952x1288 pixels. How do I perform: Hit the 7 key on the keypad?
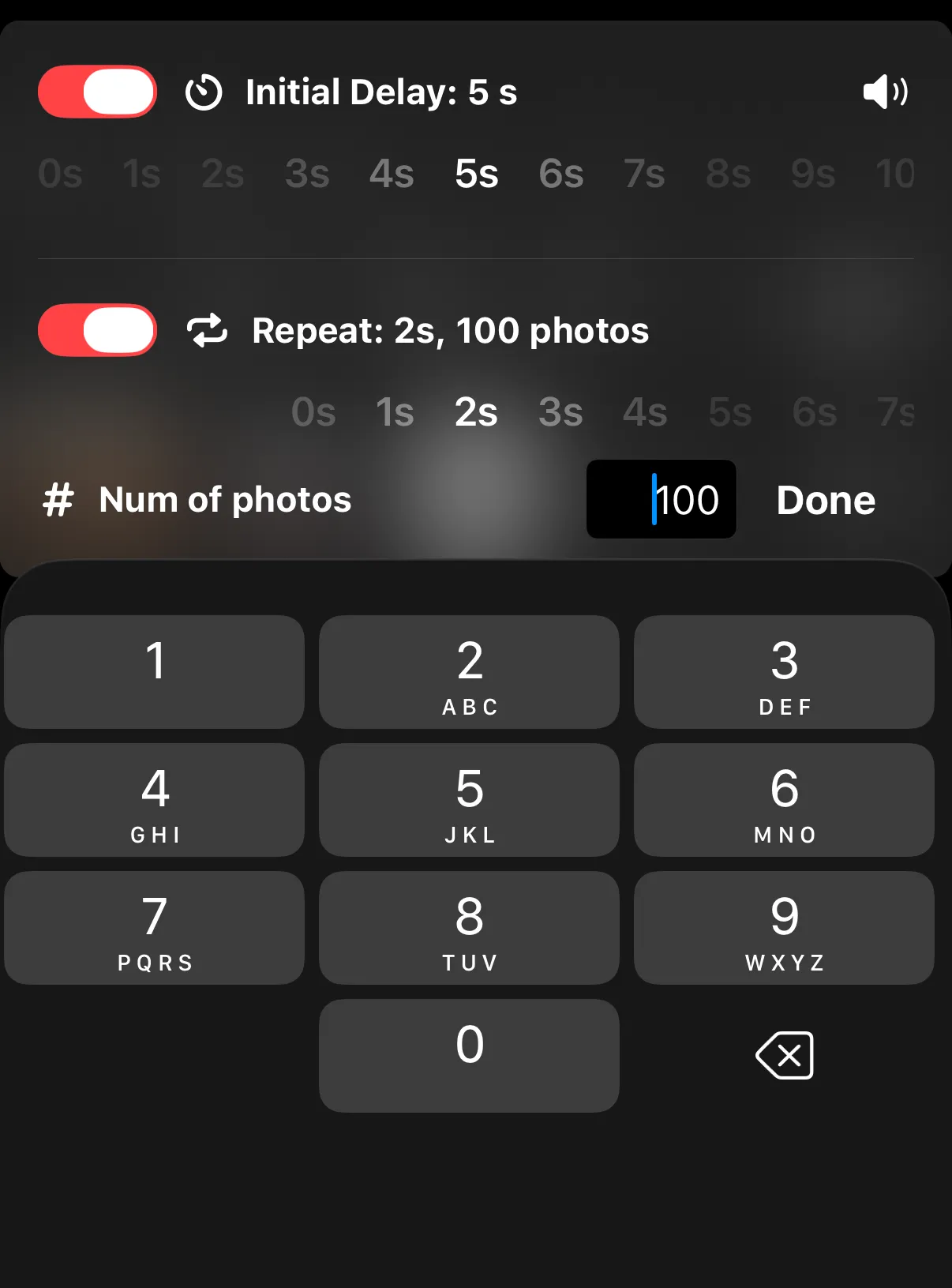coord(155,927)
